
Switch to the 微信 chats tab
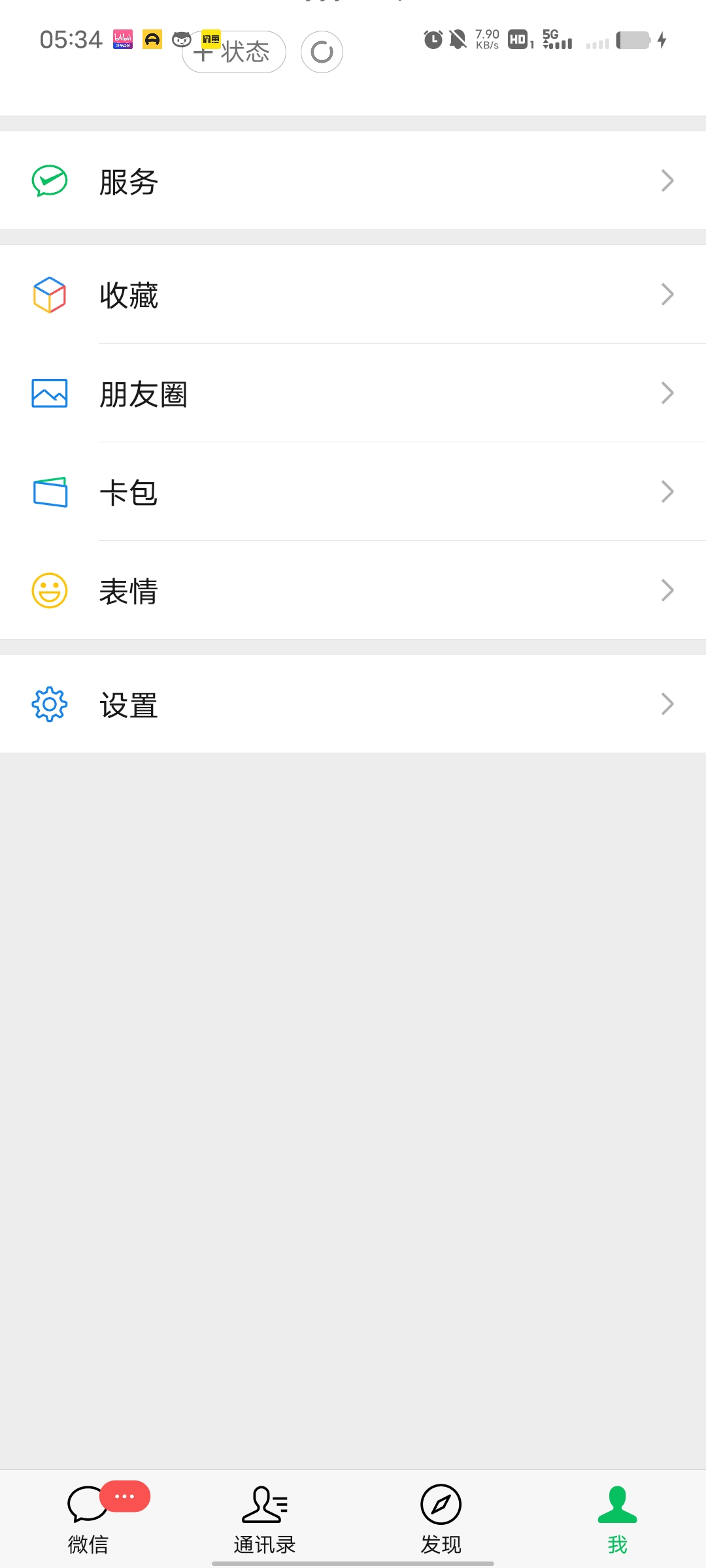point(88,1519)
